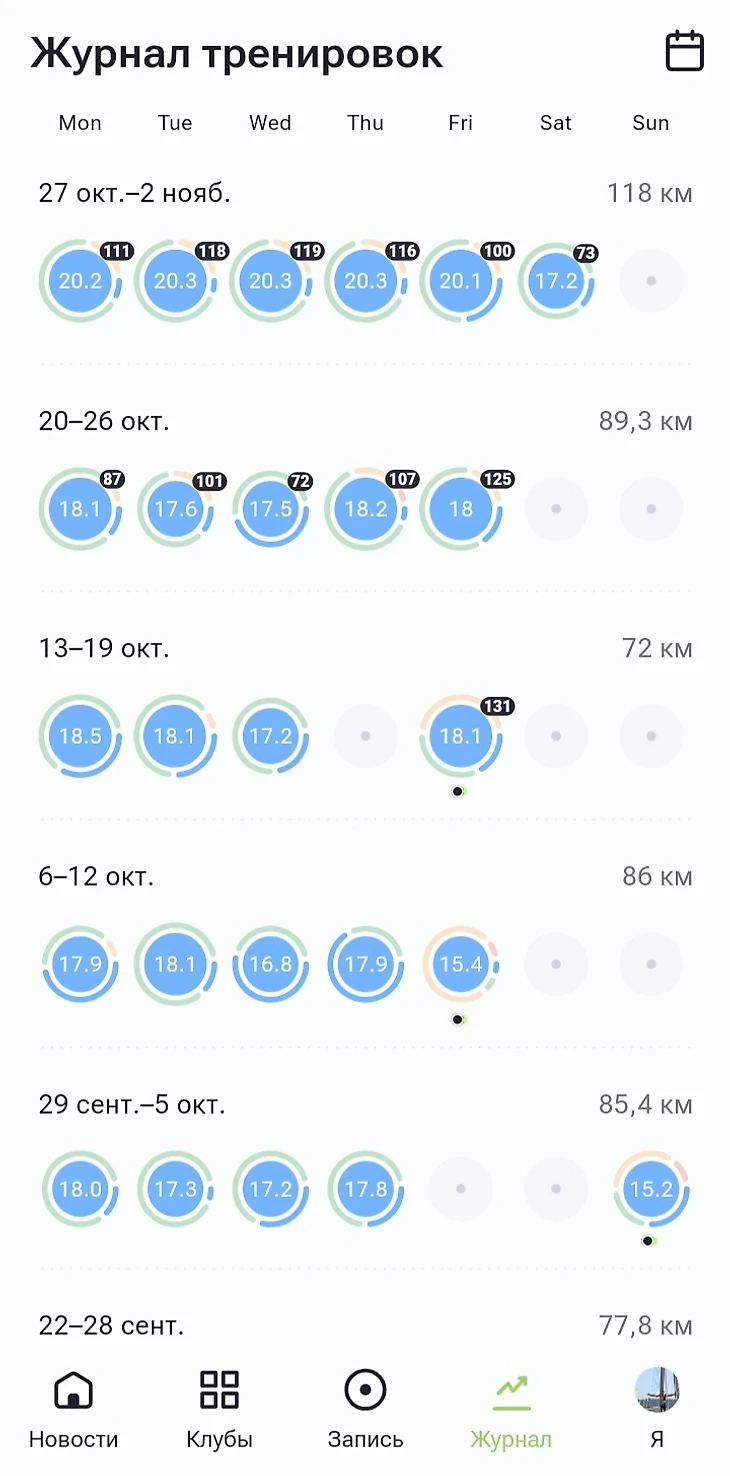The height and width of the screenshot is (1476, 730).
Task: Open the 18.0 workout circle
Action: pyautogui.click(x=80, y=1190)
